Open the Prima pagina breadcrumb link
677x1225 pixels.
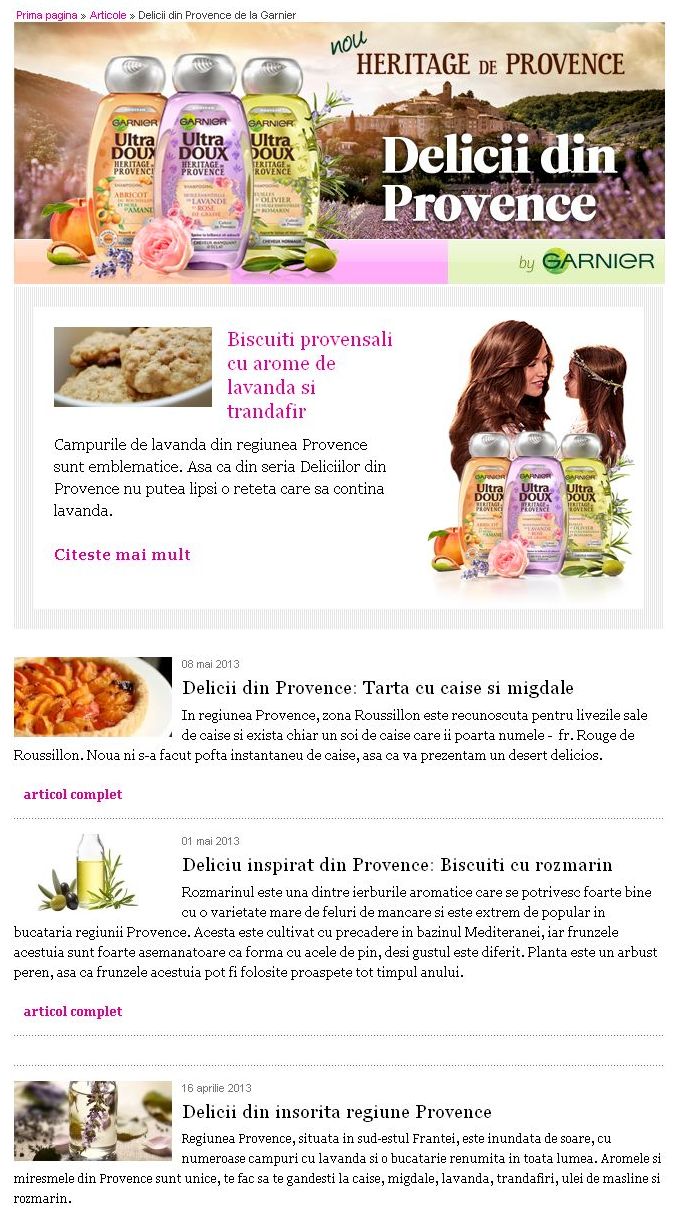pos(46,15)
